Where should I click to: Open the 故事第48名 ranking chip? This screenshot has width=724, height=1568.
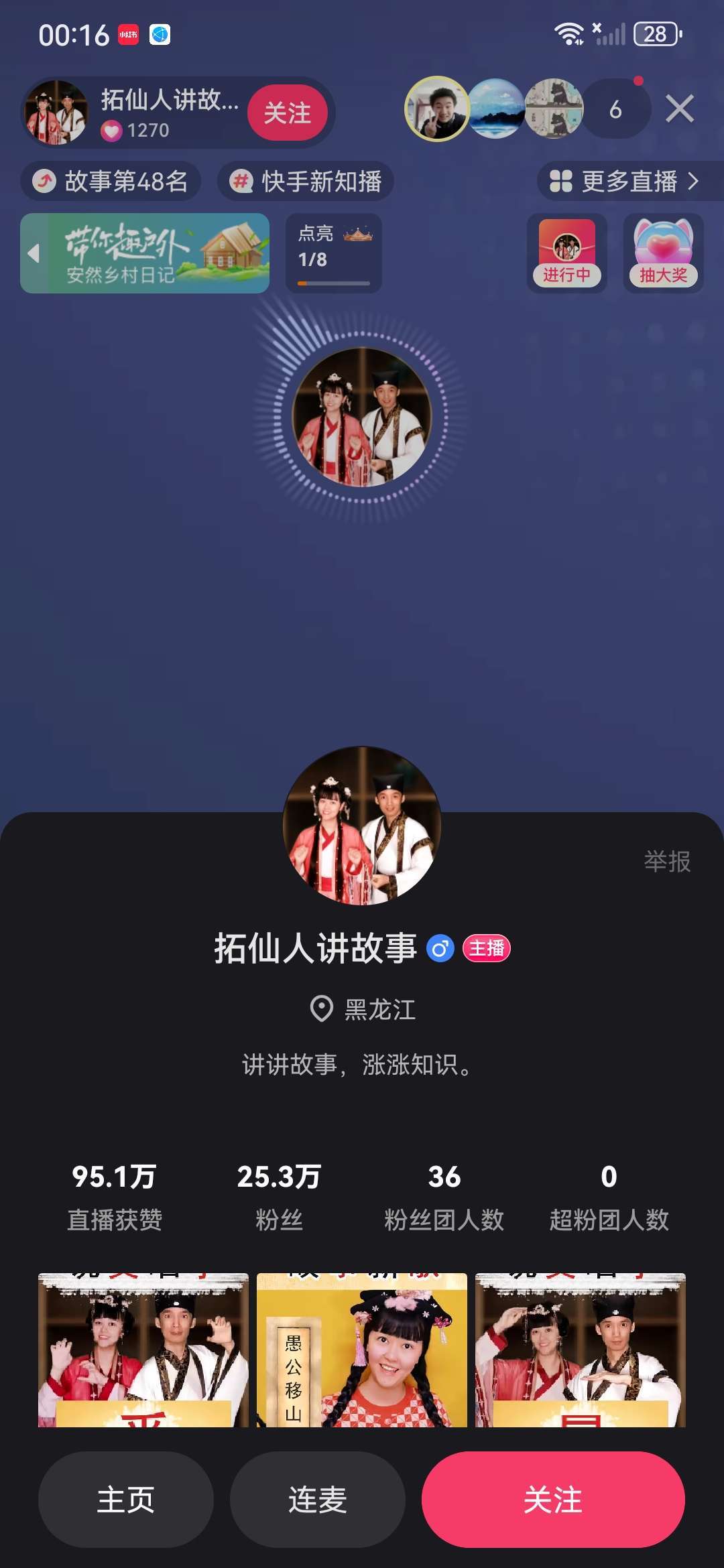pos(111,181)
